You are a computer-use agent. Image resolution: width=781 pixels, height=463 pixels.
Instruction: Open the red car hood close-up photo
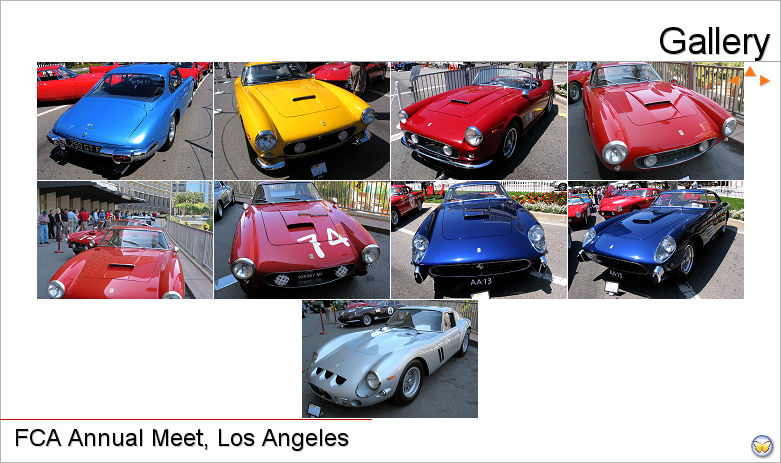point(655,120)
